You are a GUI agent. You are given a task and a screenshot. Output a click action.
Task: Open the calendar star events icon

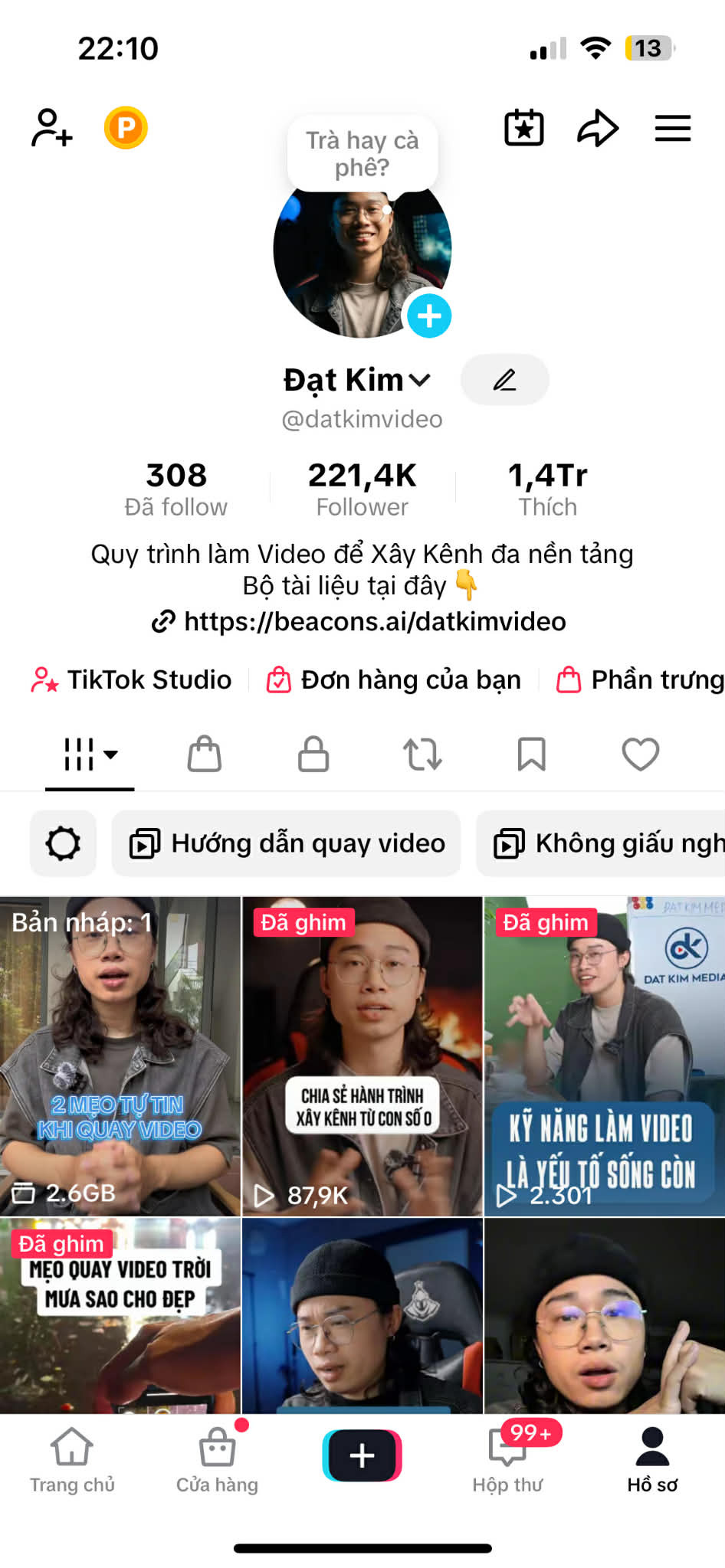(524, 128)
